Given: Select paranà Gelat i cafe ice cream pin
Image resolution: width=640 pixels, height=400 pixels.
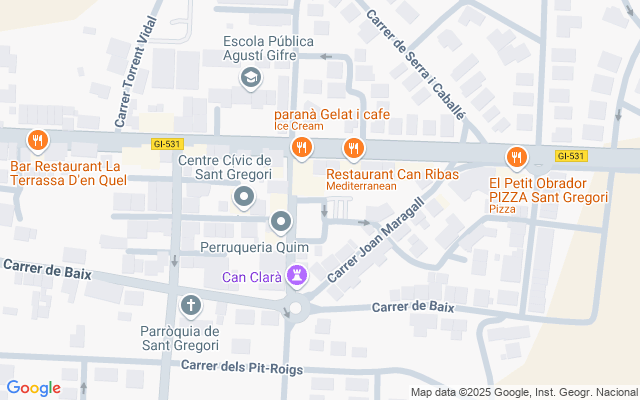Looking at the screenshot, I should (302, 149).
